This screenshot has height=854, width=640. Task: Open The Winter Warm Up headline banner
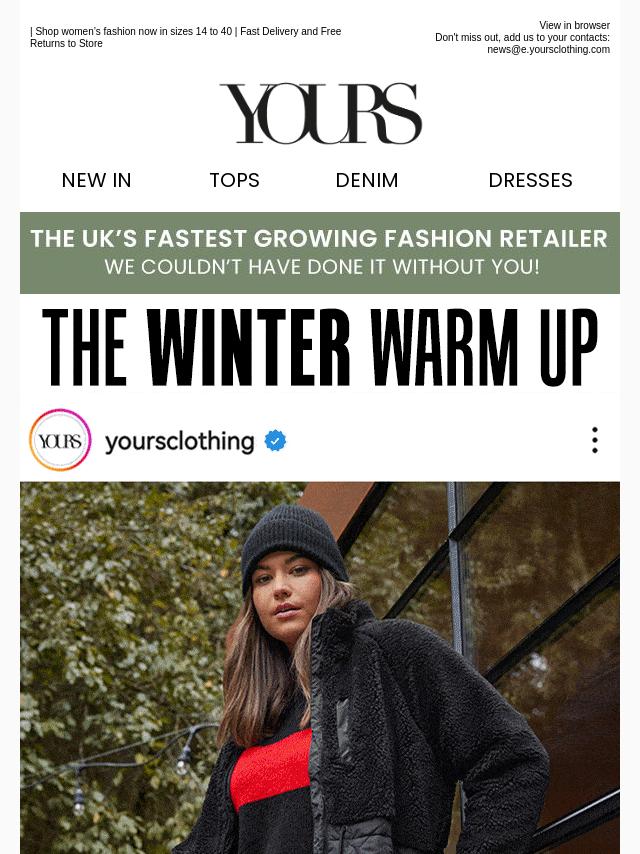(x=320, y=346)
